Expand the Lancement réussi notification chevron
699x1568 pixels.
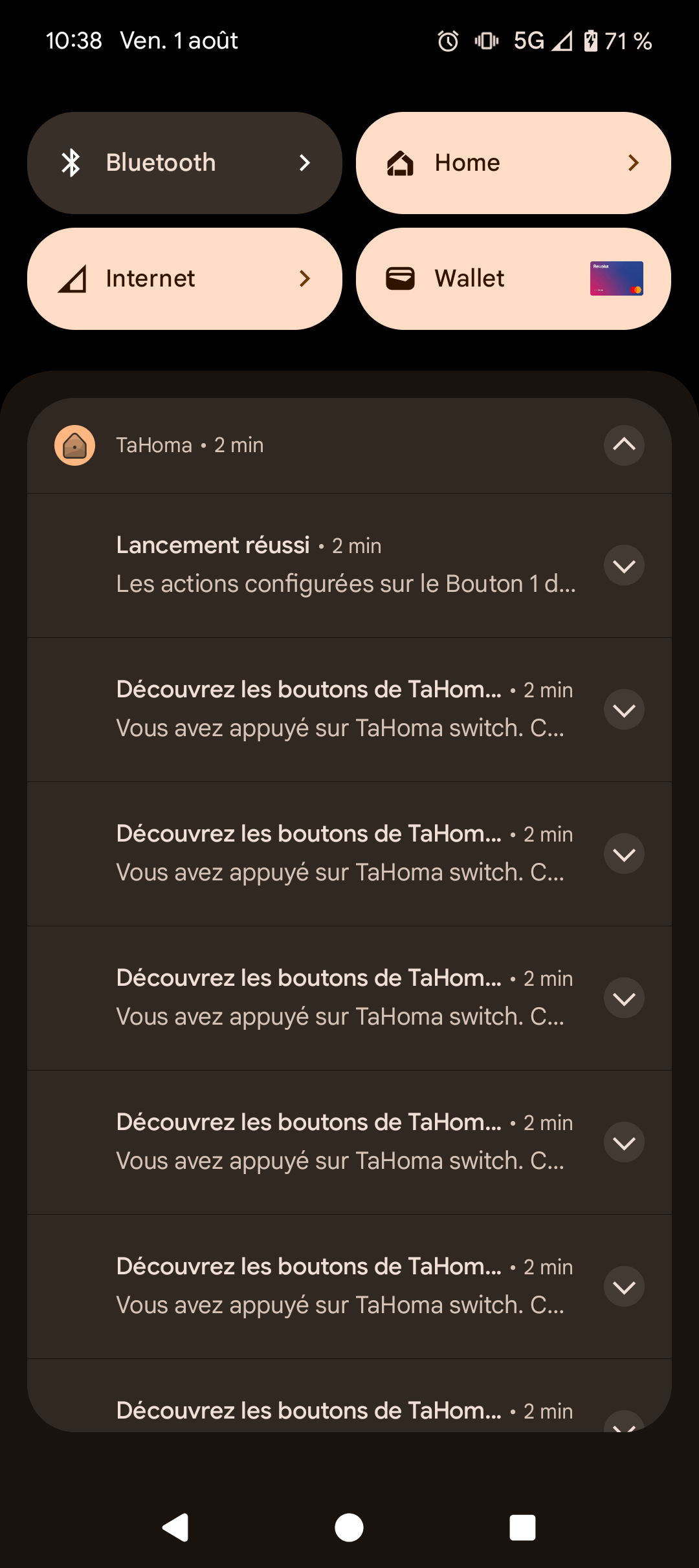(x=624, y=566)
